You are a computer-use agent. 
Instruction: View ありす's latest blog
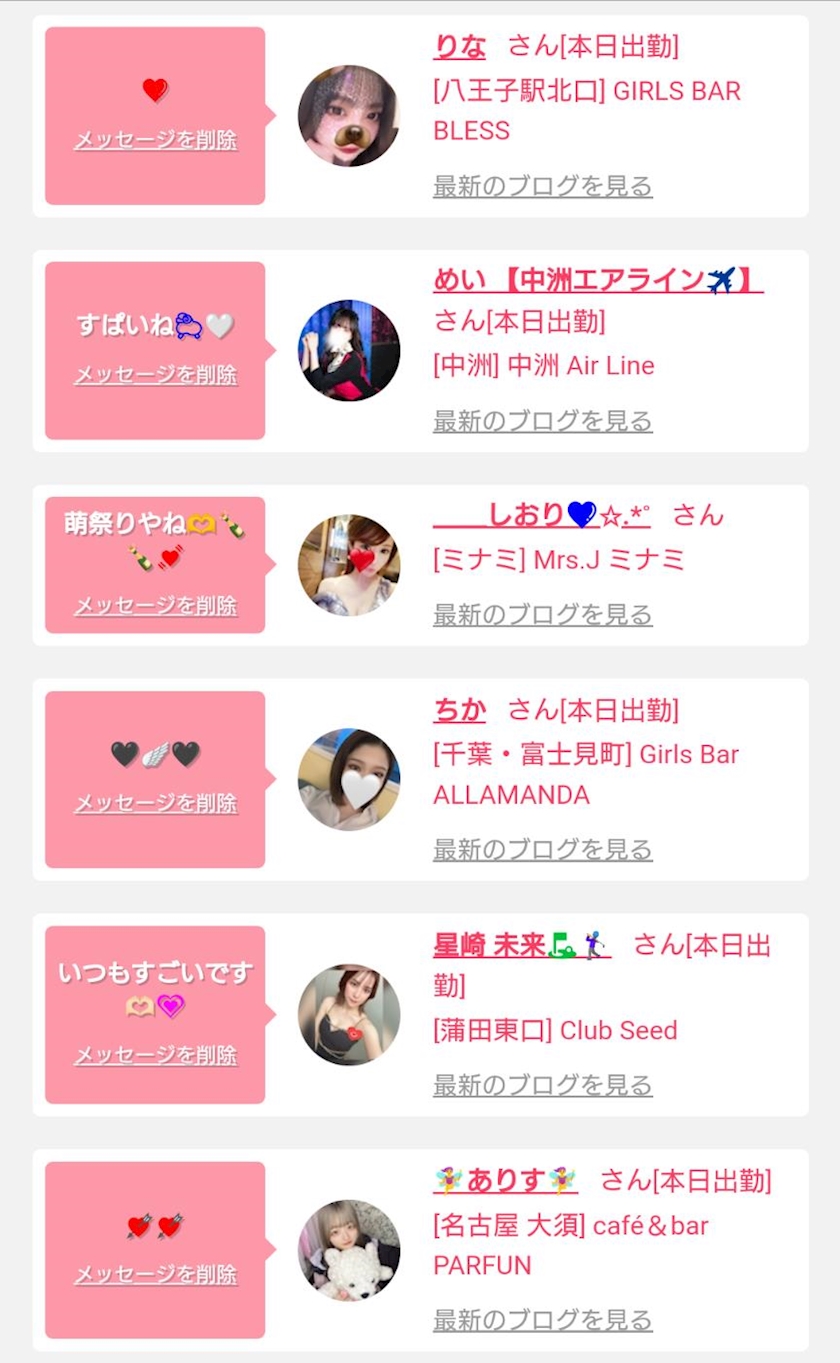(x=542, y=1320)
